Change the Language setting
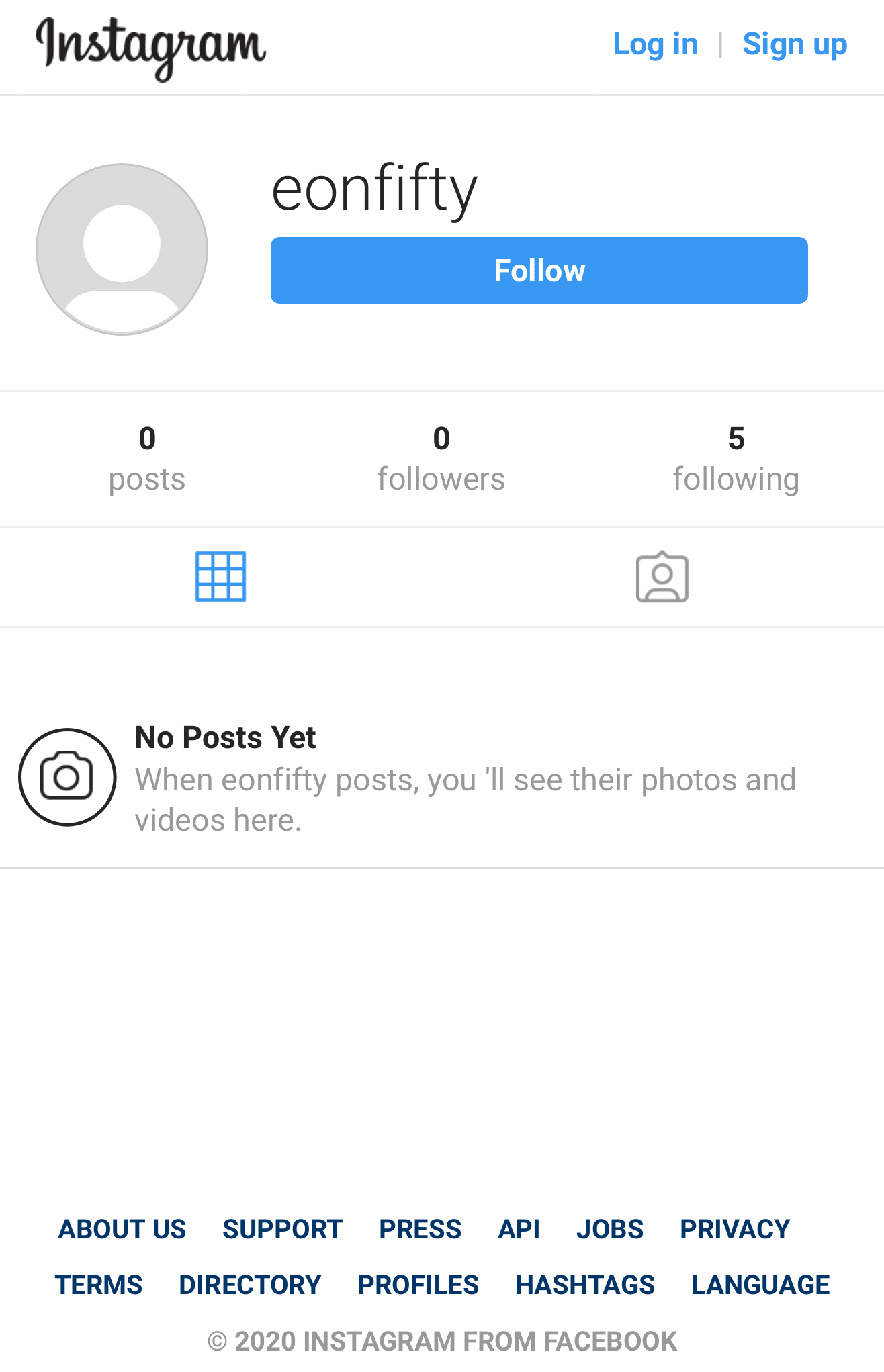 click(760, 1285)
